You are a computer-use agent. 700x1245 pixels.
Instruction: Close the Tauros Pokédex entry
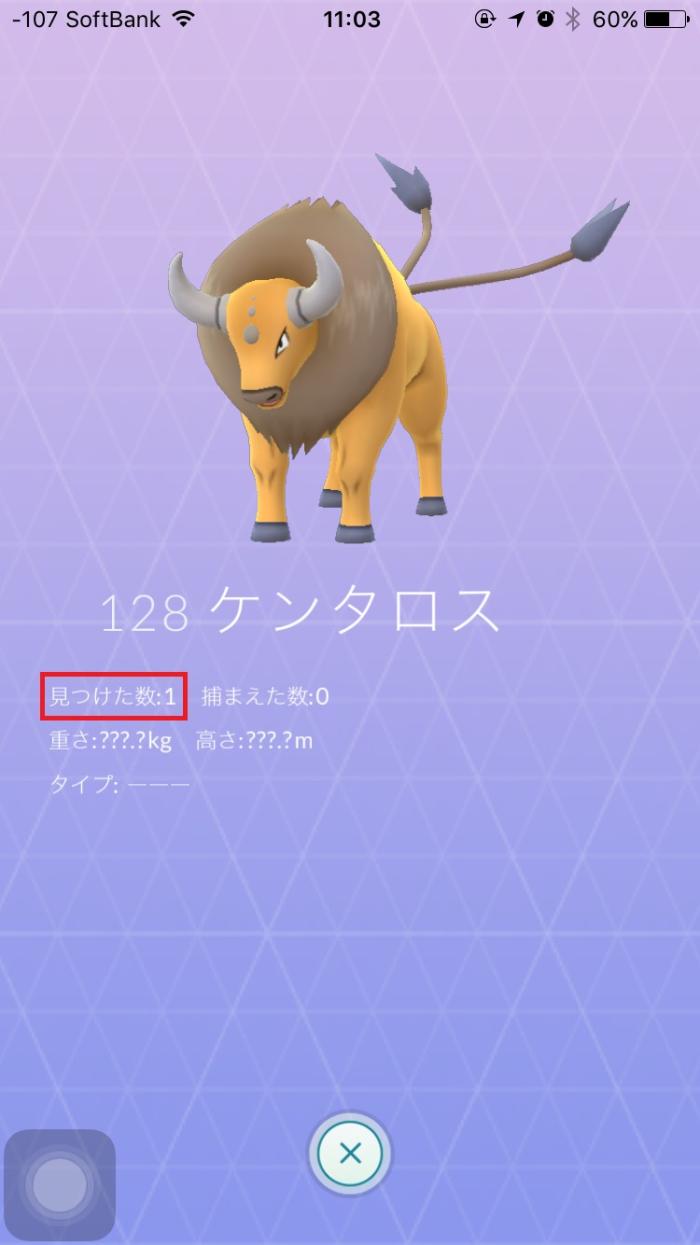point(350,1153)
